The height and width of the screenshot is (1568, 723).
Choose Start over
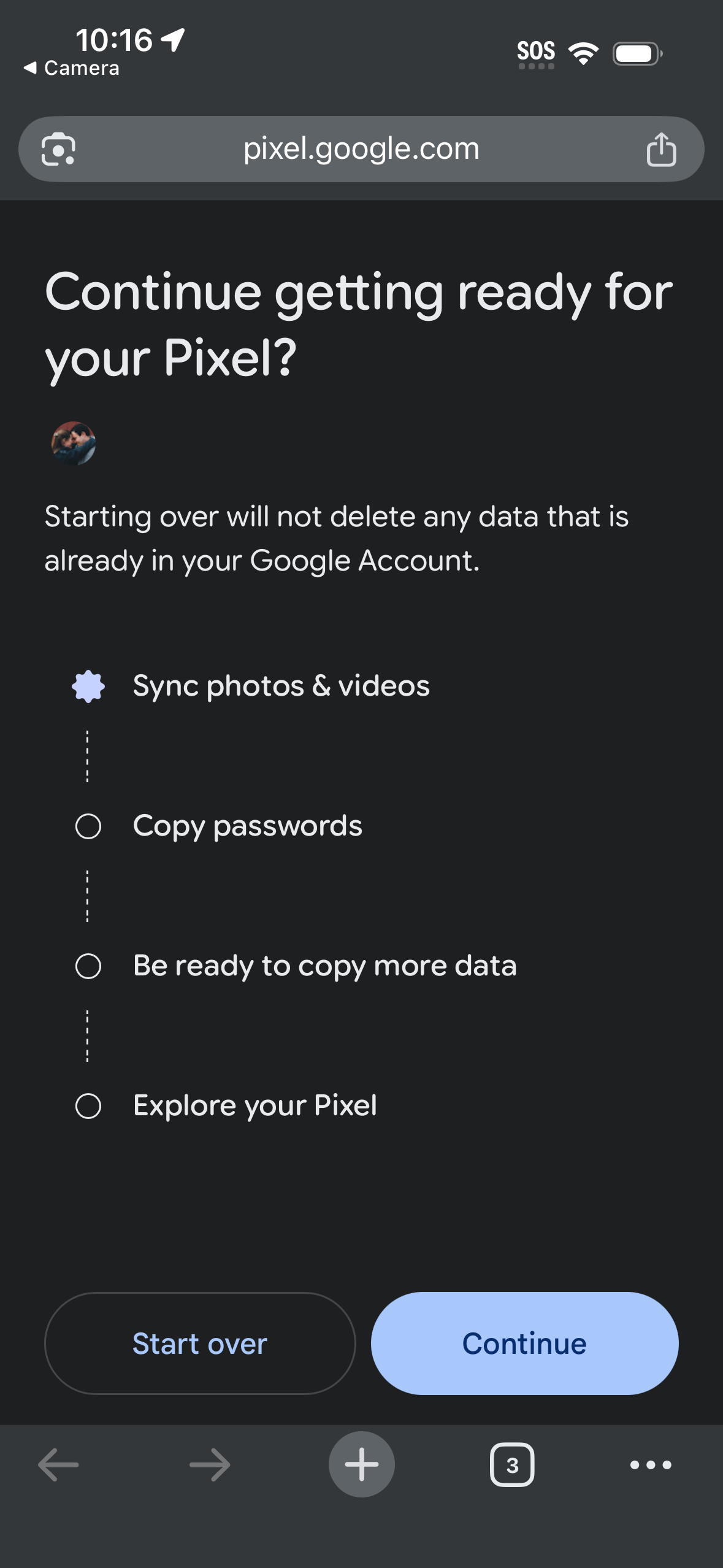tap(200, 1343)
